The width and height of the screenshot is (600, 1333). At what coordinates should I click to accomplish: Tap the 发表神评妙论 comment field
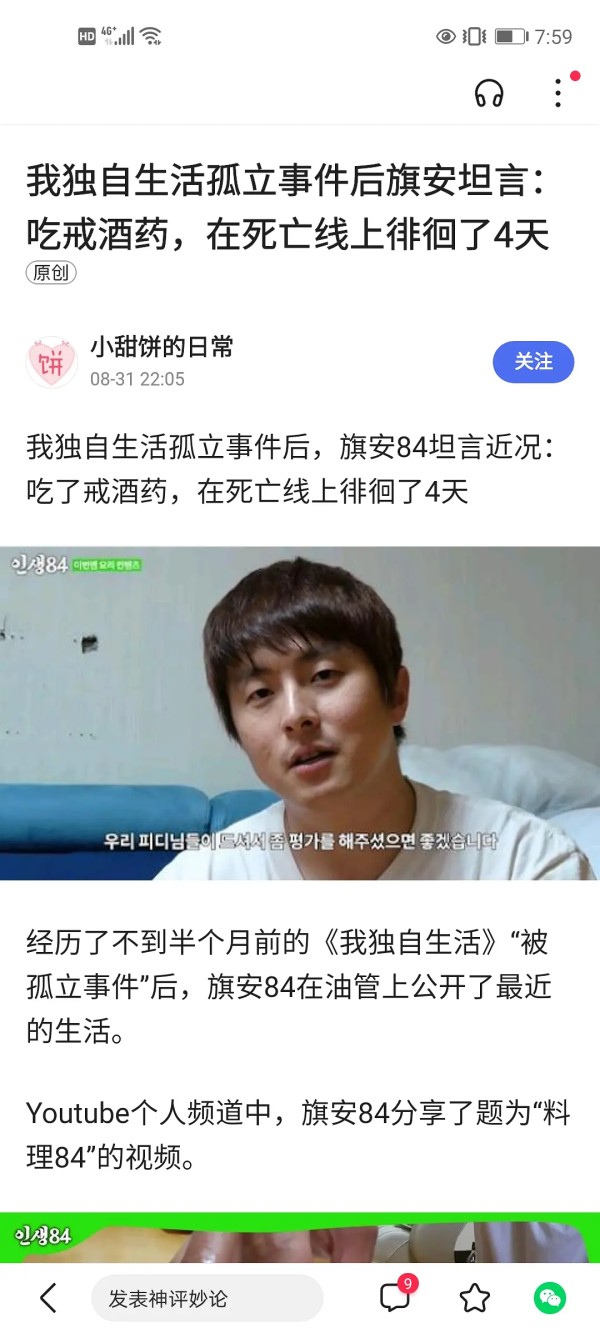207,1298
